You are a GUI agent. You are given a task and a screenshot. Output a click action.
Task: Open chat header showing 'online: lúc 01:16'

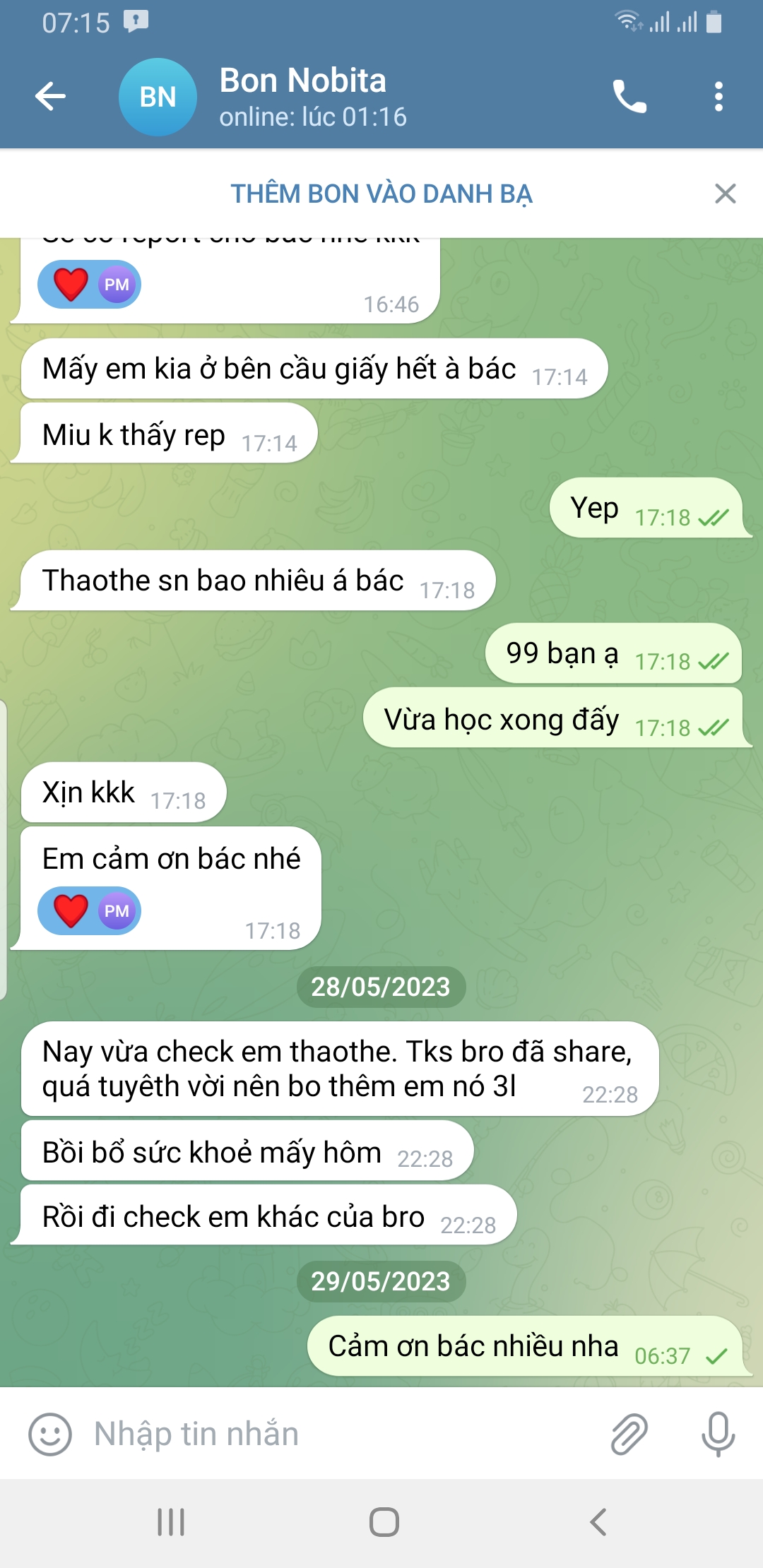314,116
